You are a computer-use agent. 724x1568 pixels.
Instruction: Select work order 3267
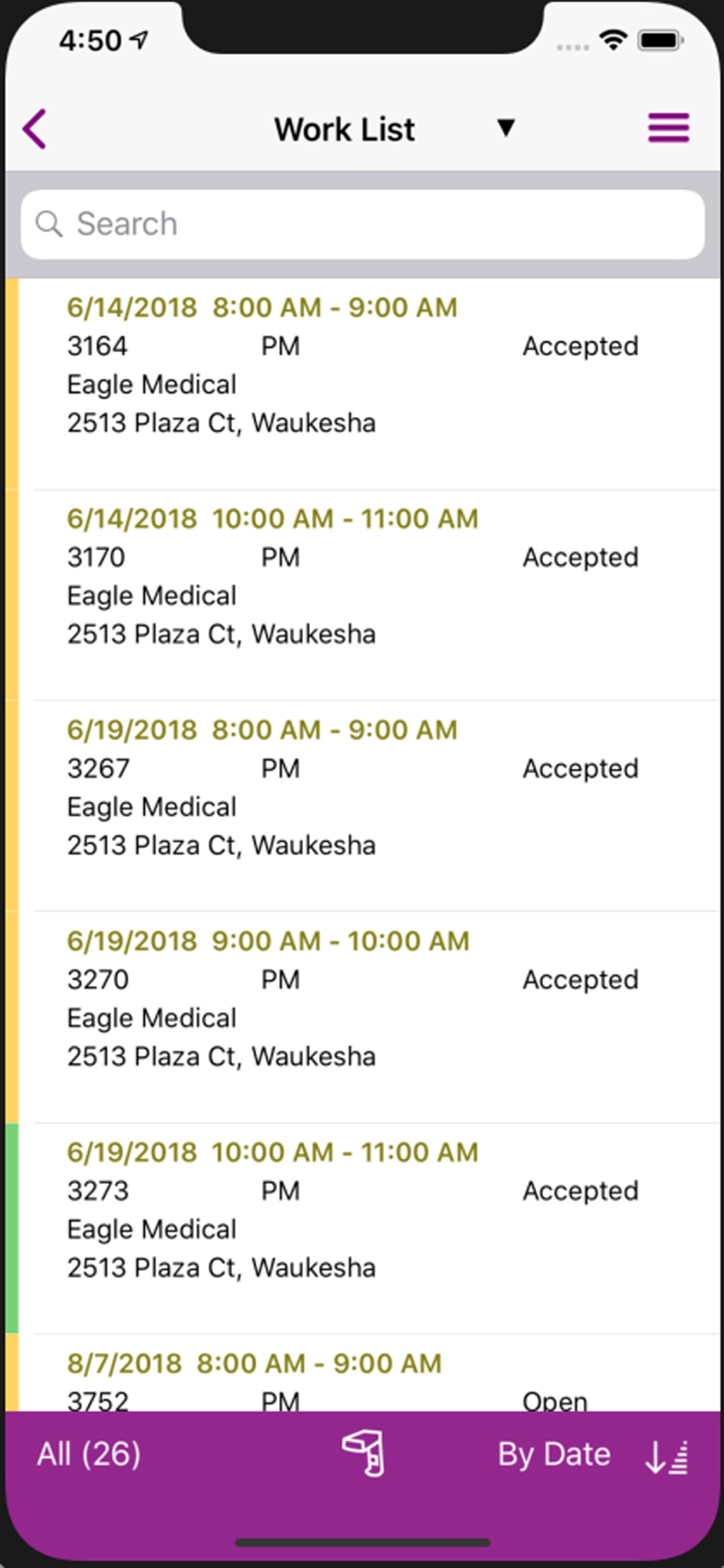[362, 807]
